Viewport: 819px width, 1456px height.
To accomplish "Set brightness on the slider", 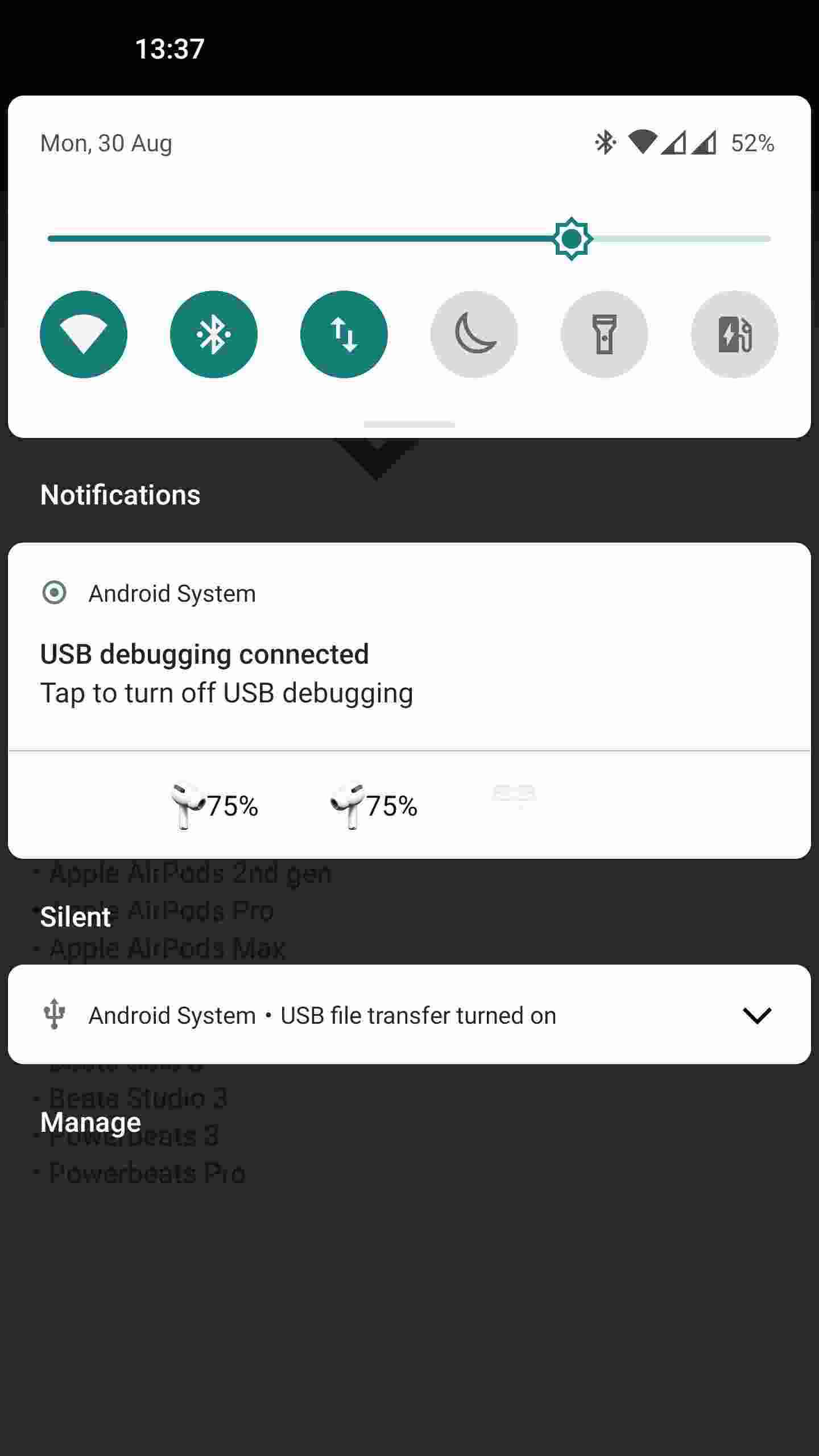I will click(572, 239).
